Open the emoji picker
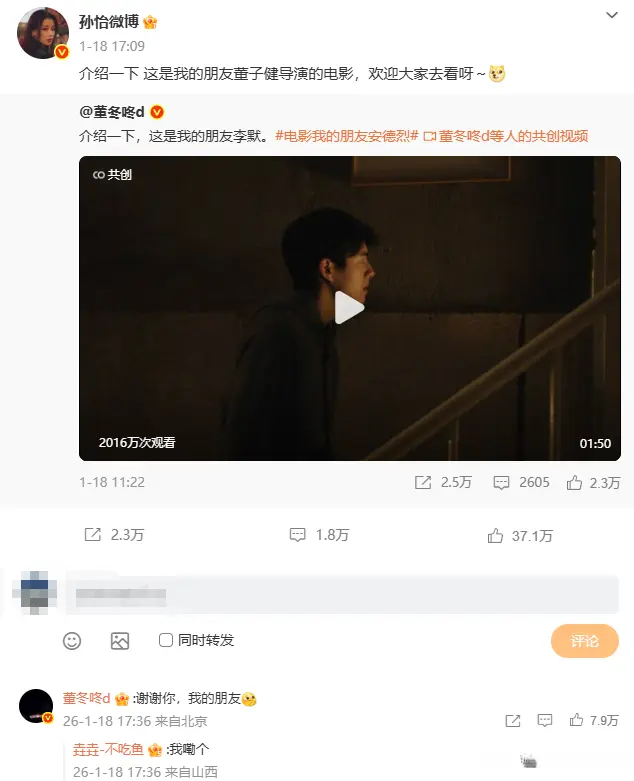Image resolution: width=634 pixels, height=781 pixels. tap(72, 641)
